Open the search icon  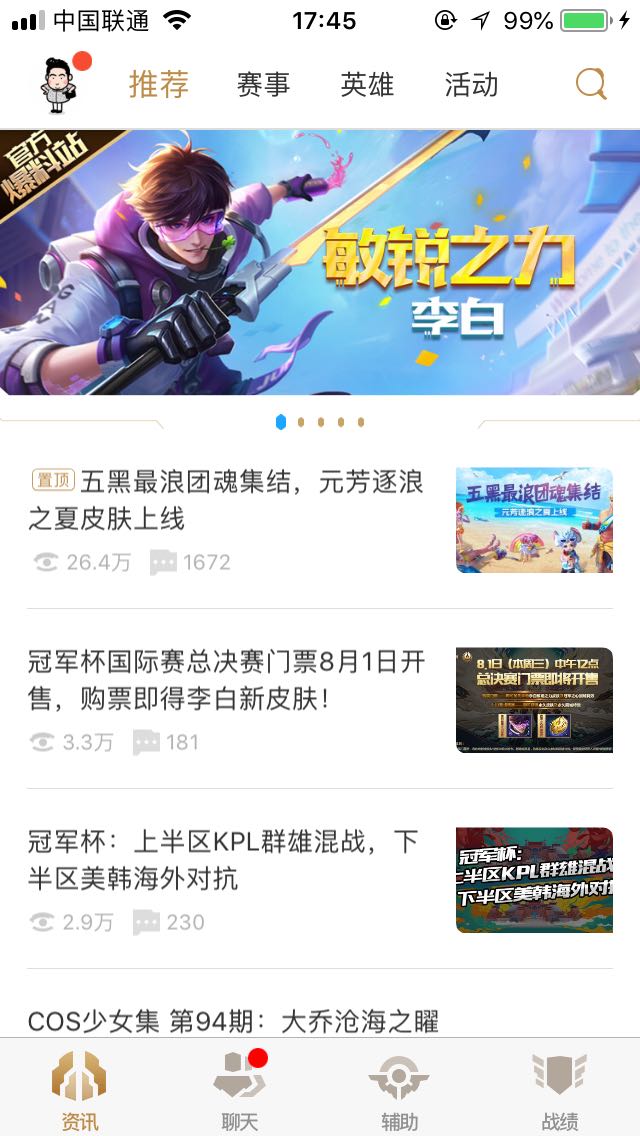(x=591, y=85)
